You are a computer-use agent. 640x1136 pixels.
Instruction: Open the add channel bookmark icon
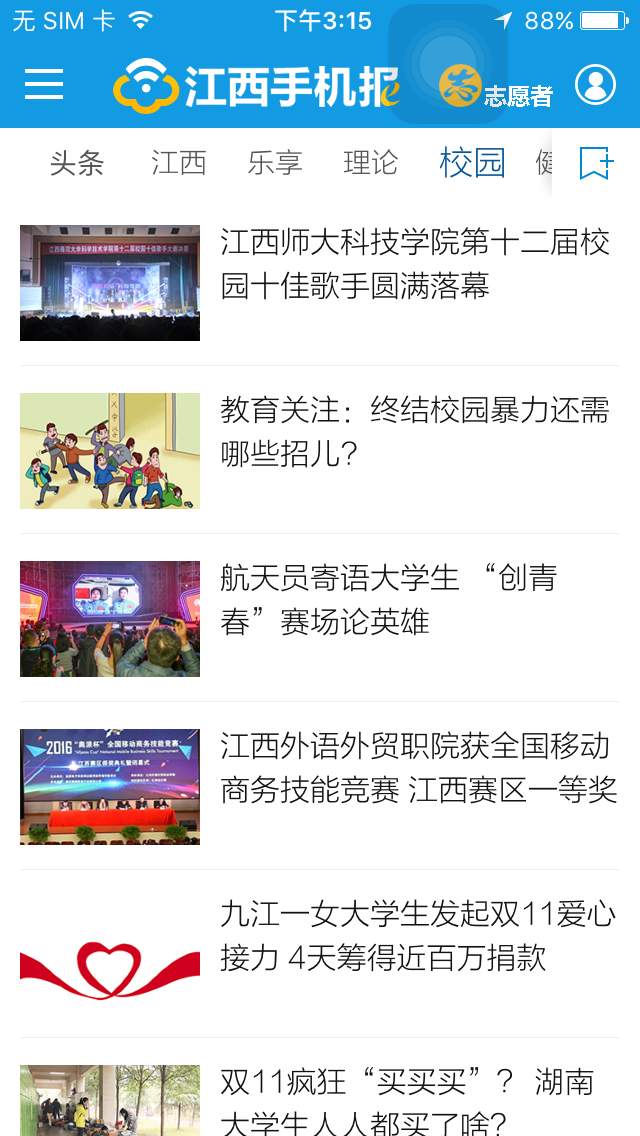pos(596,163)
